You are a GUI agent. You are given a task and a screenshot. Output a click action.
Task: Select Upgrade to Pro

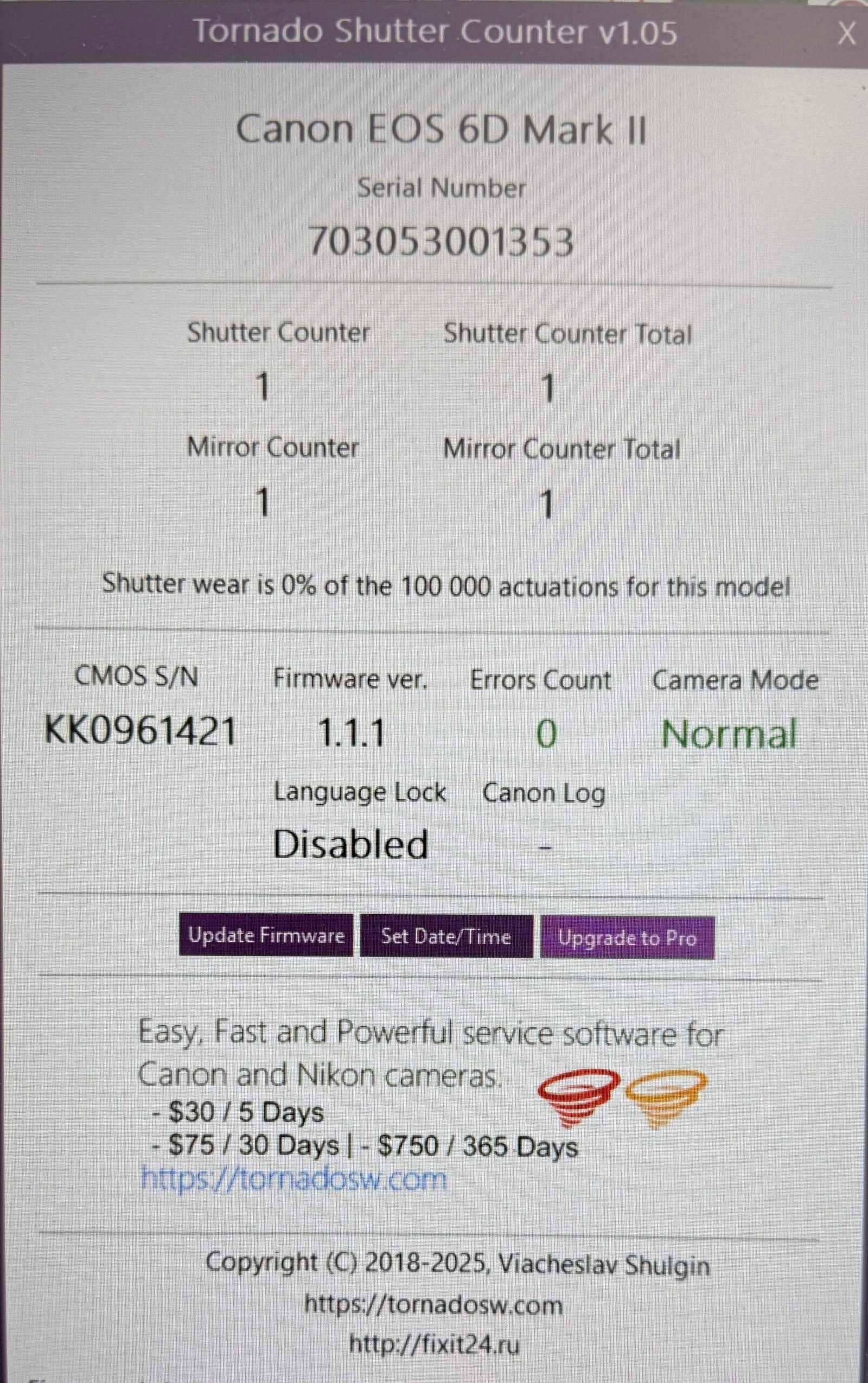click(x=627, y=938)
